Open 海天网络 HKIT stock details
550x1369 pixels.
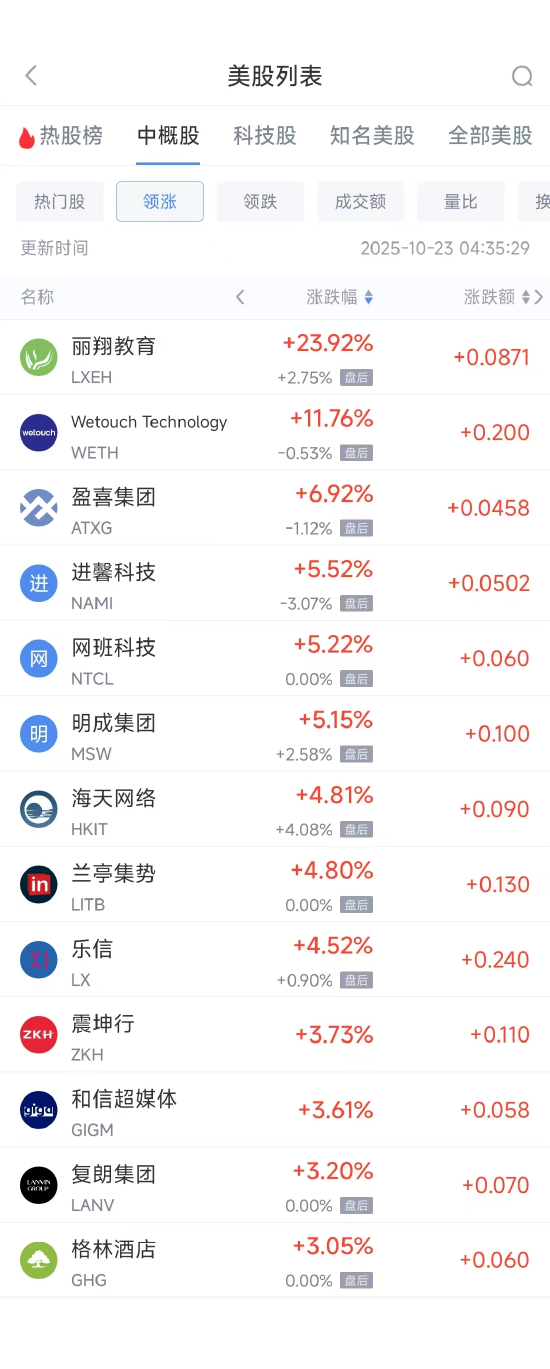(275, 809)
